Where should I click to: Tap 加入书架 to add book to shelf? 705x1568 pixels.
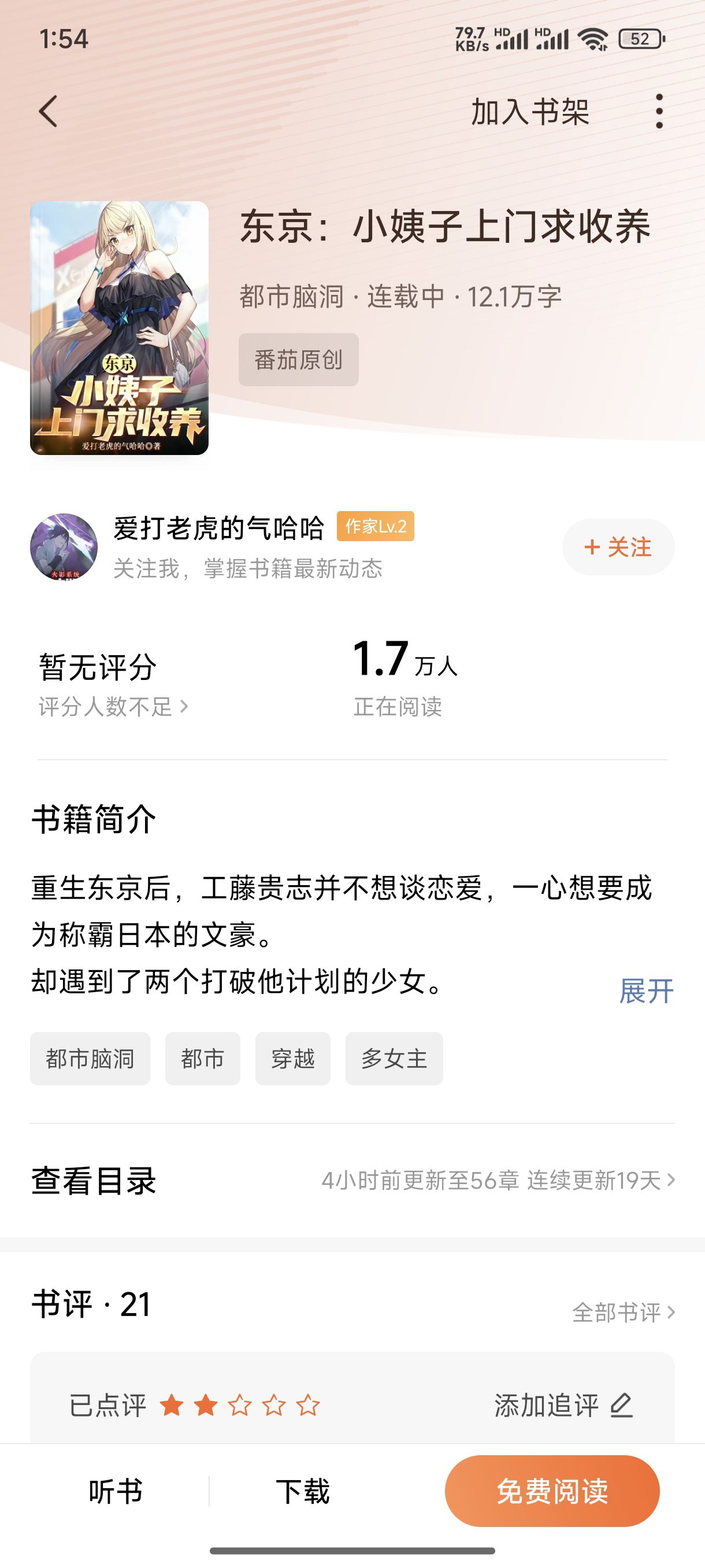coord(530,112)
